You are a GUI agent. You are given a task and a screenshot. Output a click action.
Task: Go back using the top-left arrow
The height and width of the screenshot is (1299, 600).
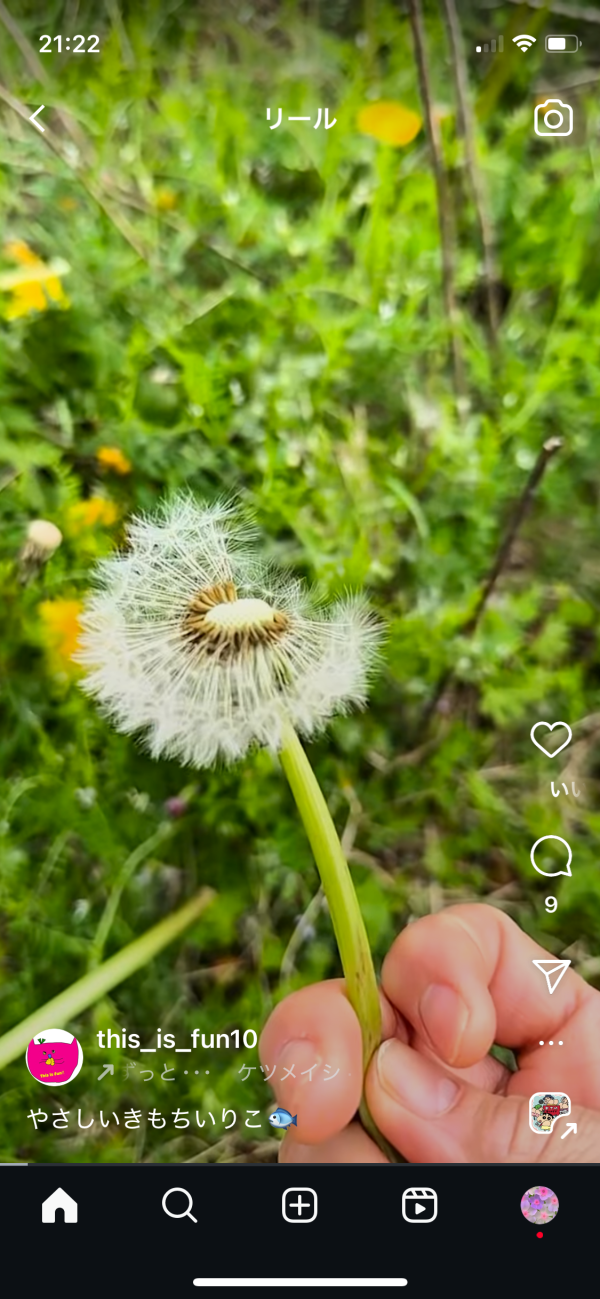[37, 119]
